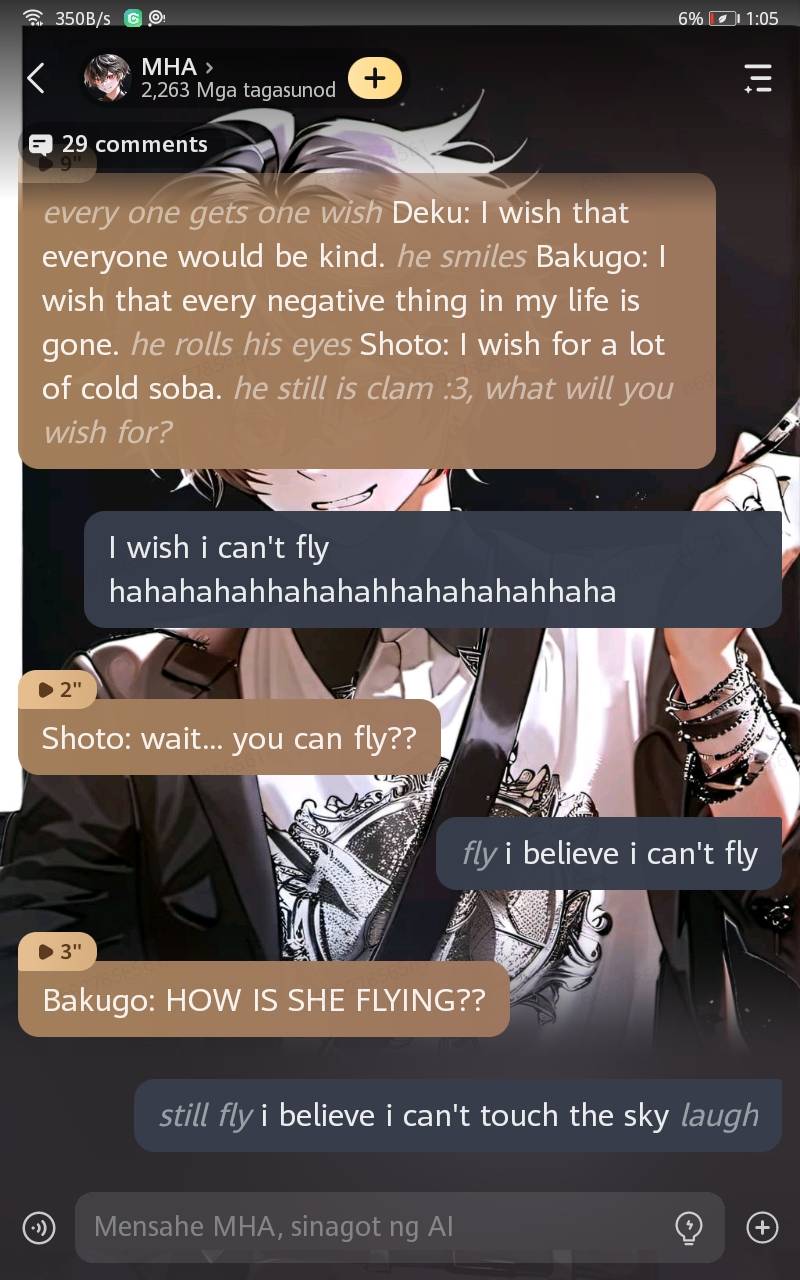Open the chat options menu
This screenshot has height=1280, width=800.
pyautogui.click(x=758, y=78)
